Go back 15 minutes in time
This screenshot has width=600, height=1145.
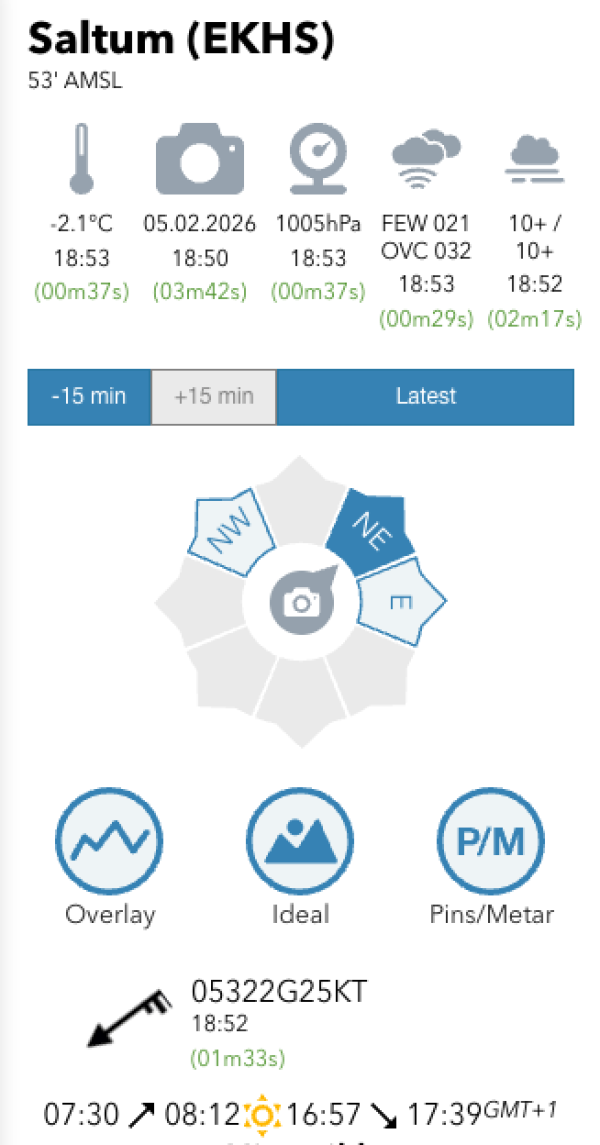pos(89,396)
